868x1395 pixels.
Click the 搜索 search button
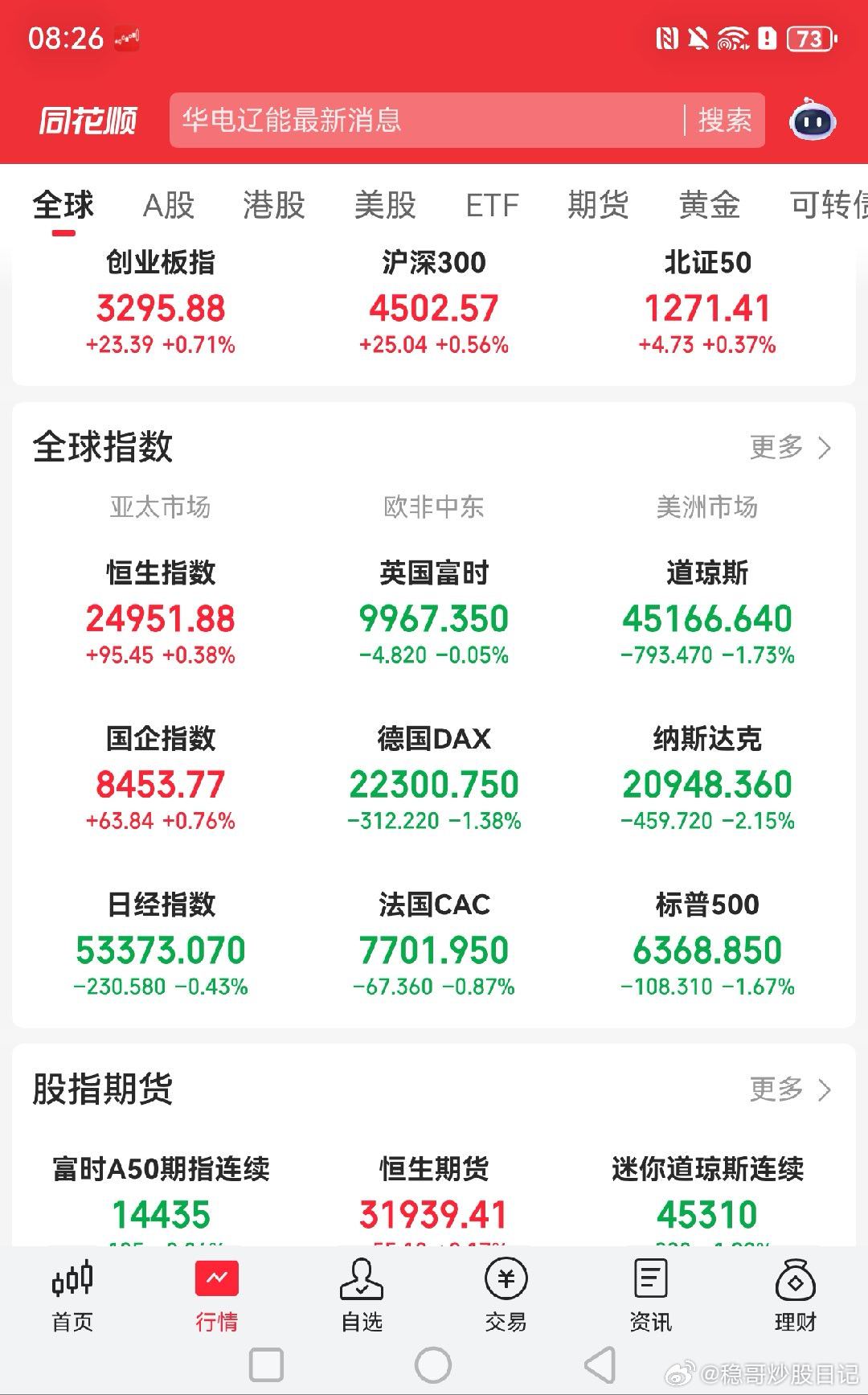coord(723,121)
